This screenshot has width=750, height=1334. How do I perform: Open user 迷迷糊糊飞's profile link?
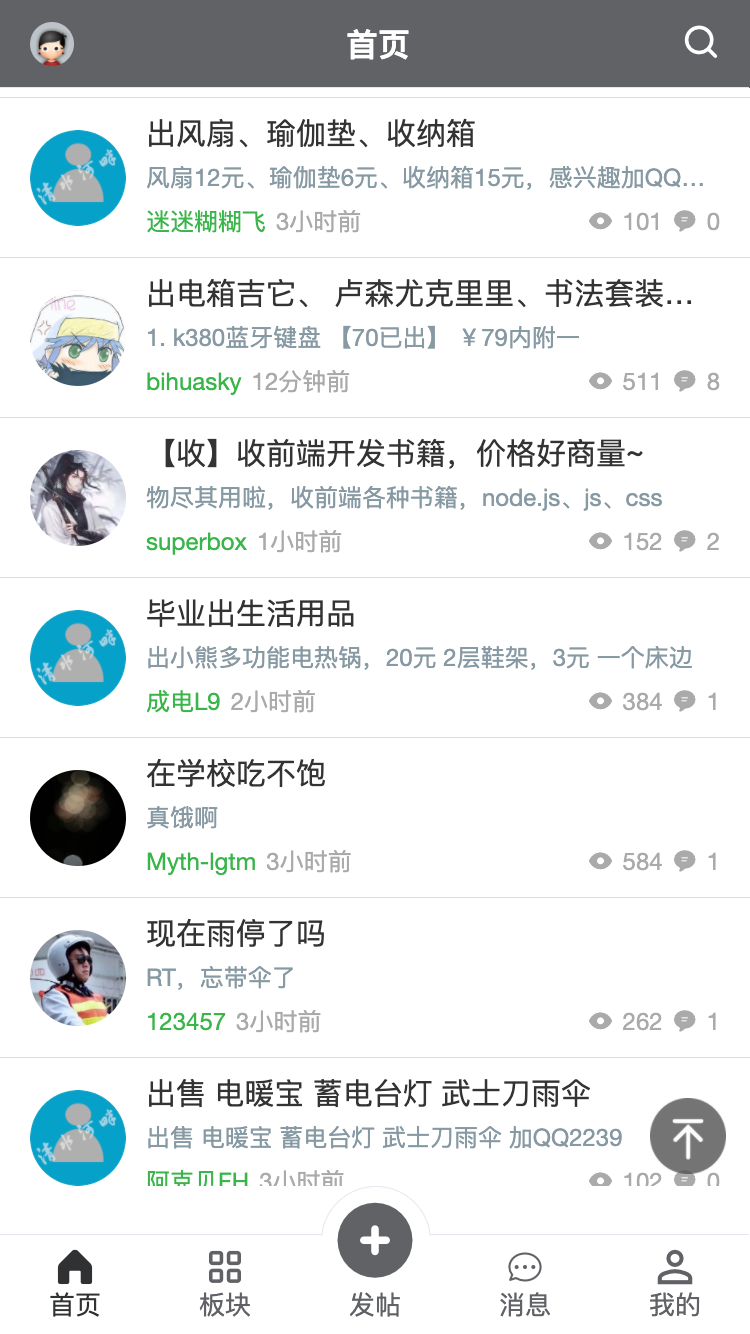coord(206,222)
